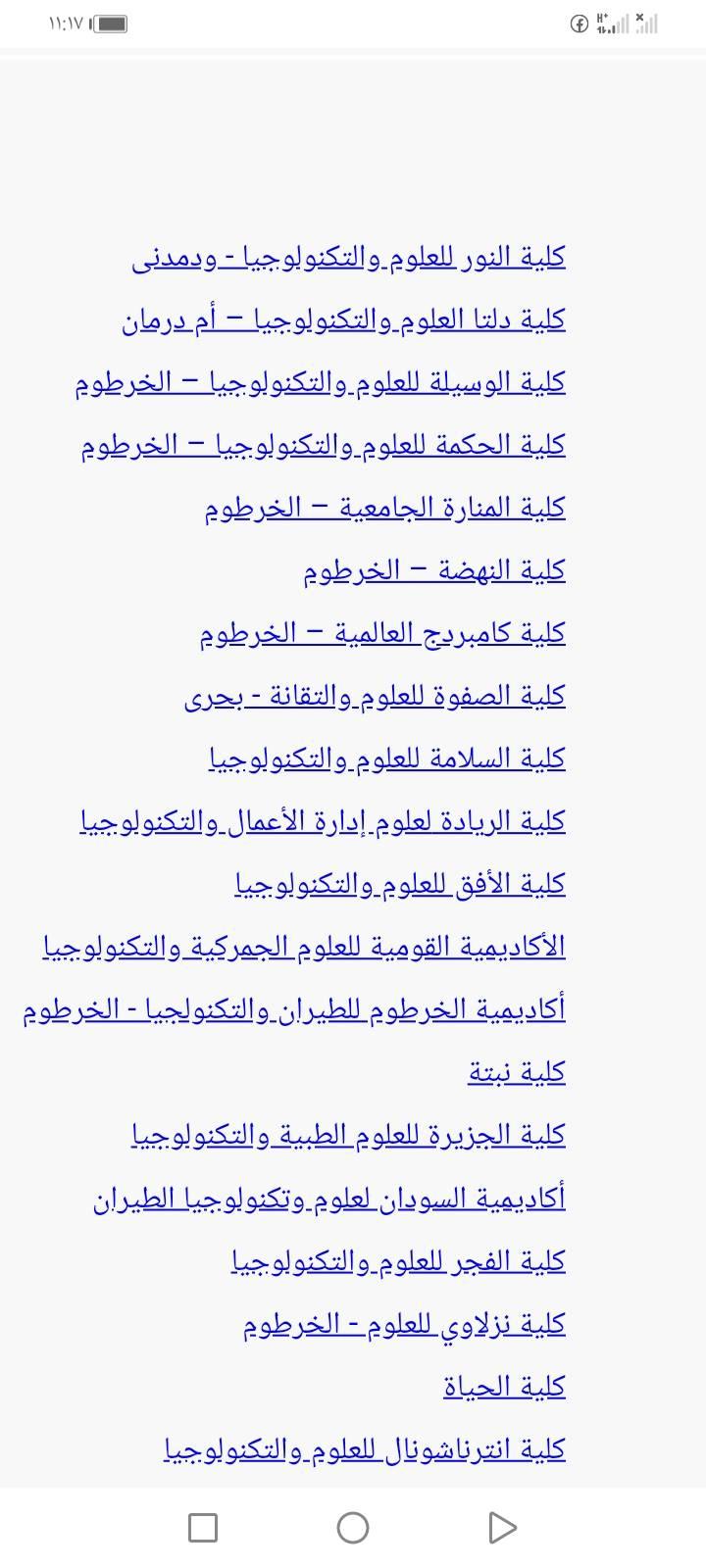Open كلية الفجر للعلوم والتكنولوجيا link

(398, 1261)
